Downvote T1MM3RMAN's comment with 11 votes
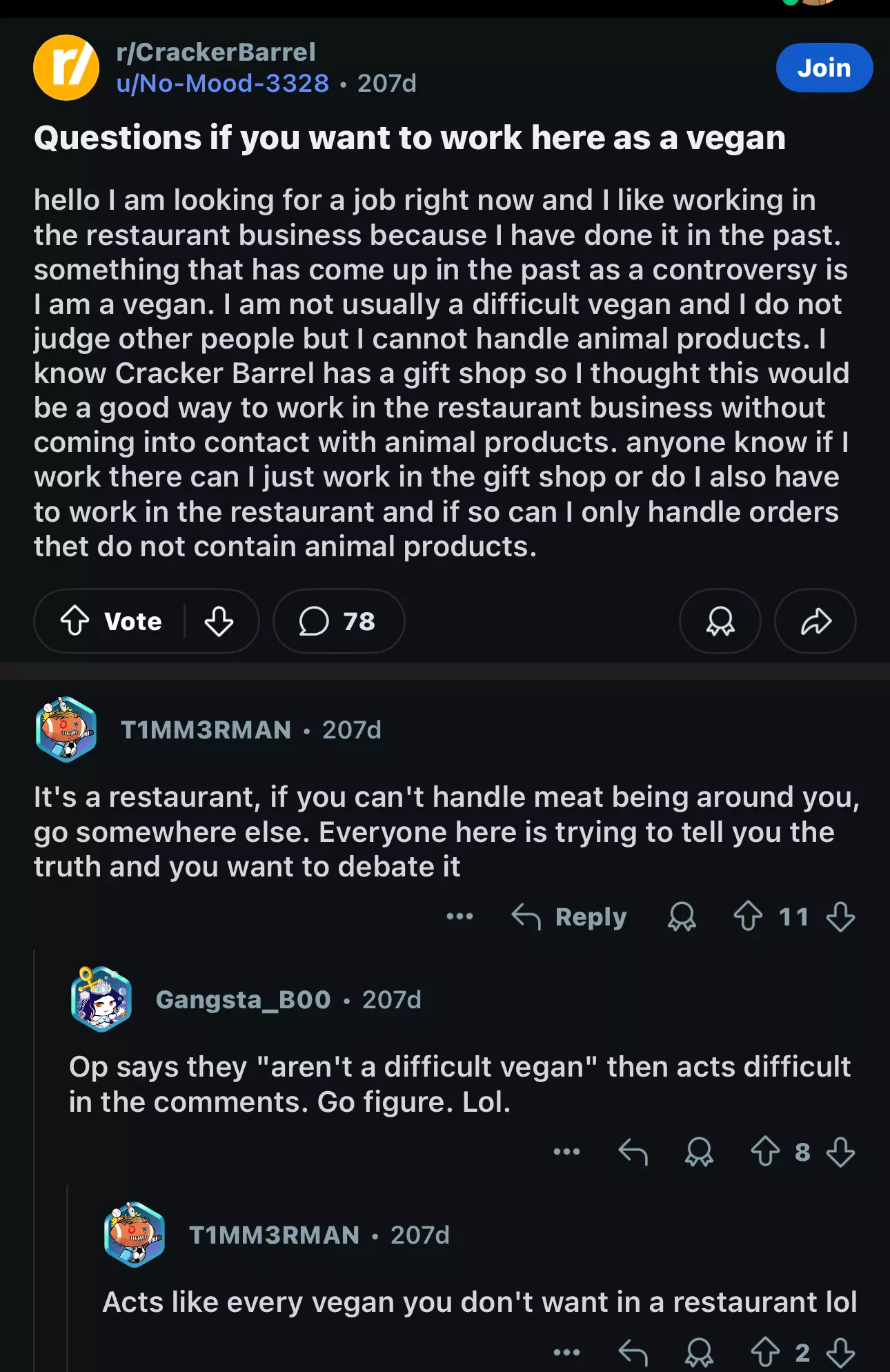The width and height of the screenshot is (890, 1372). (x=840, y=917)
